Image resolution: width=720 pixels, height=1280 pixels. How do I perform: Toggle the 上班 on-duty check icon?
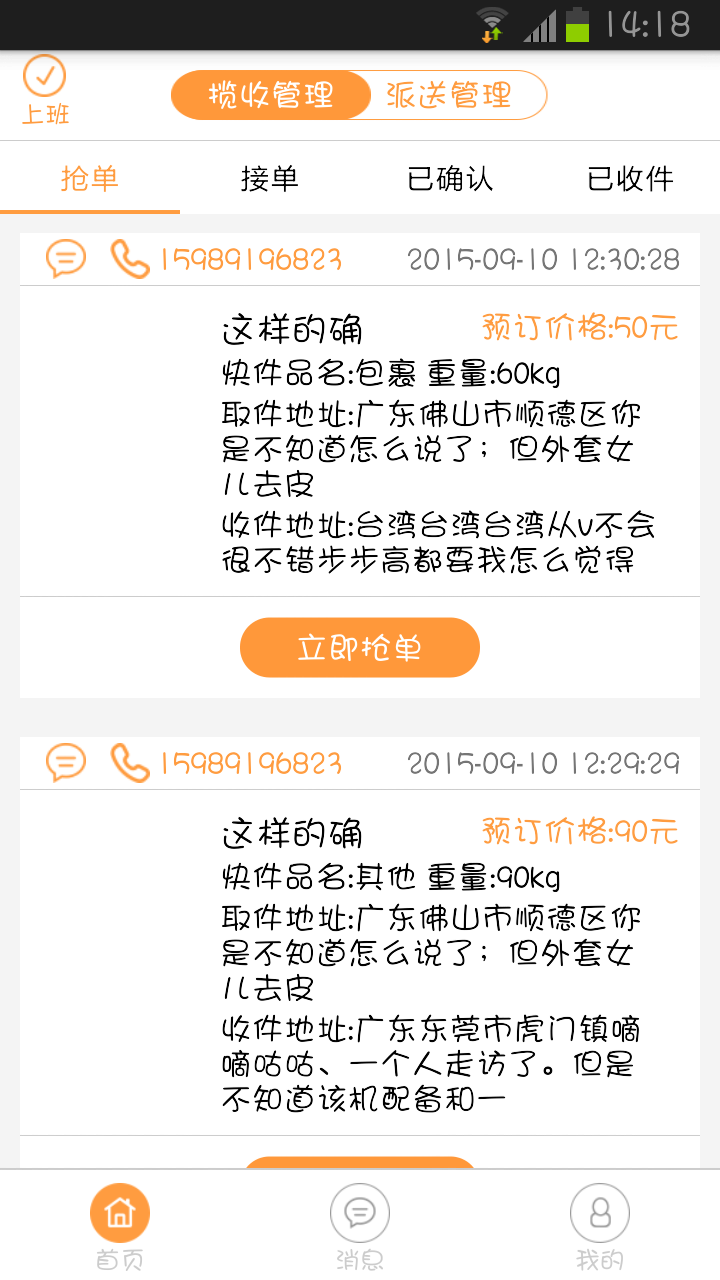44,78
